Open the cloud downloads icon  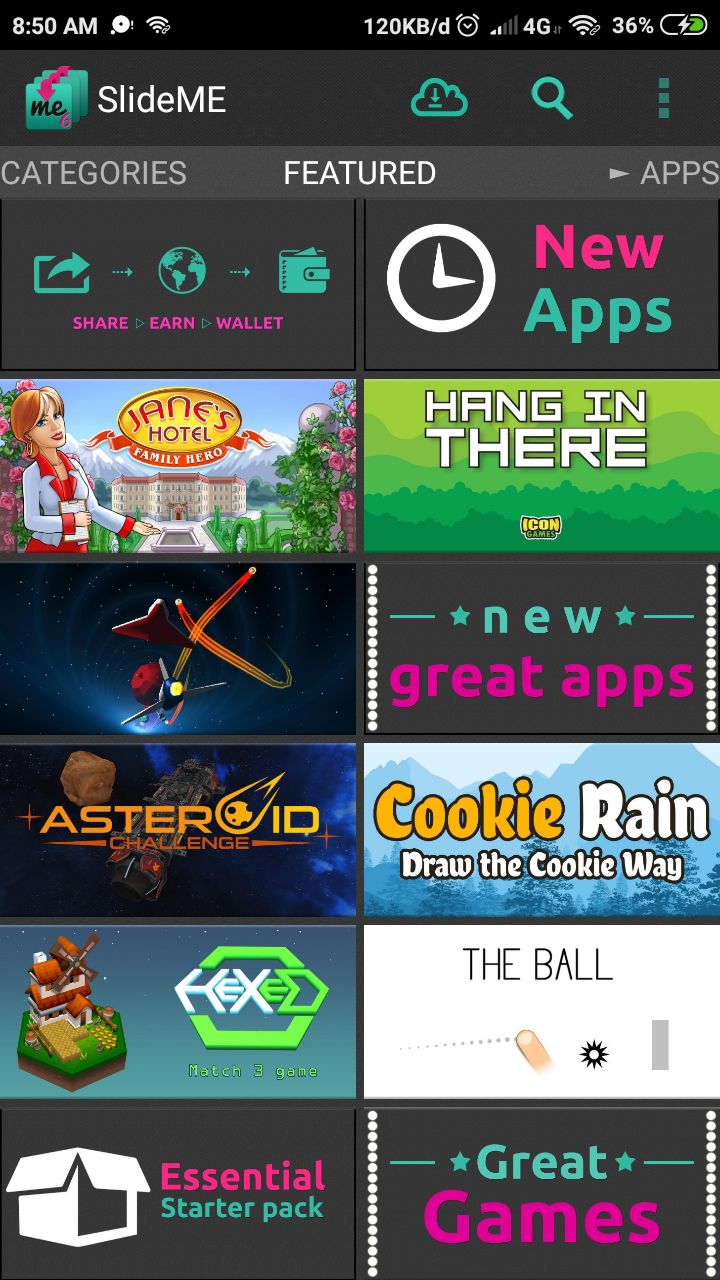(439, 98)
